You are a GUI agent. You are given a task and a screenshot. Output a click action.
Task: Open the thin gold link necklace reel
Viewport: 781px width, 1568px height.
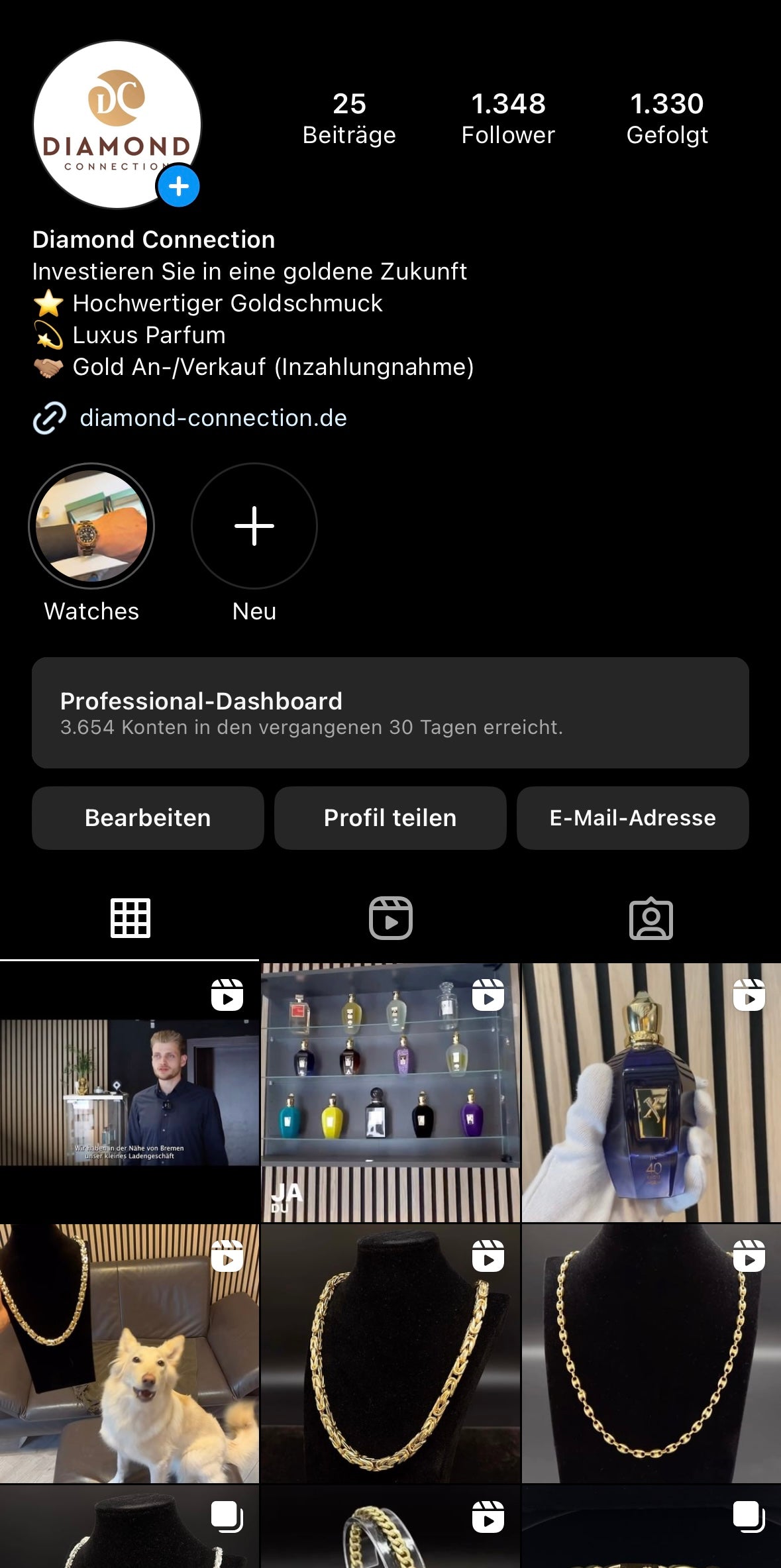pyautogui.click(x=651, y=1353)
